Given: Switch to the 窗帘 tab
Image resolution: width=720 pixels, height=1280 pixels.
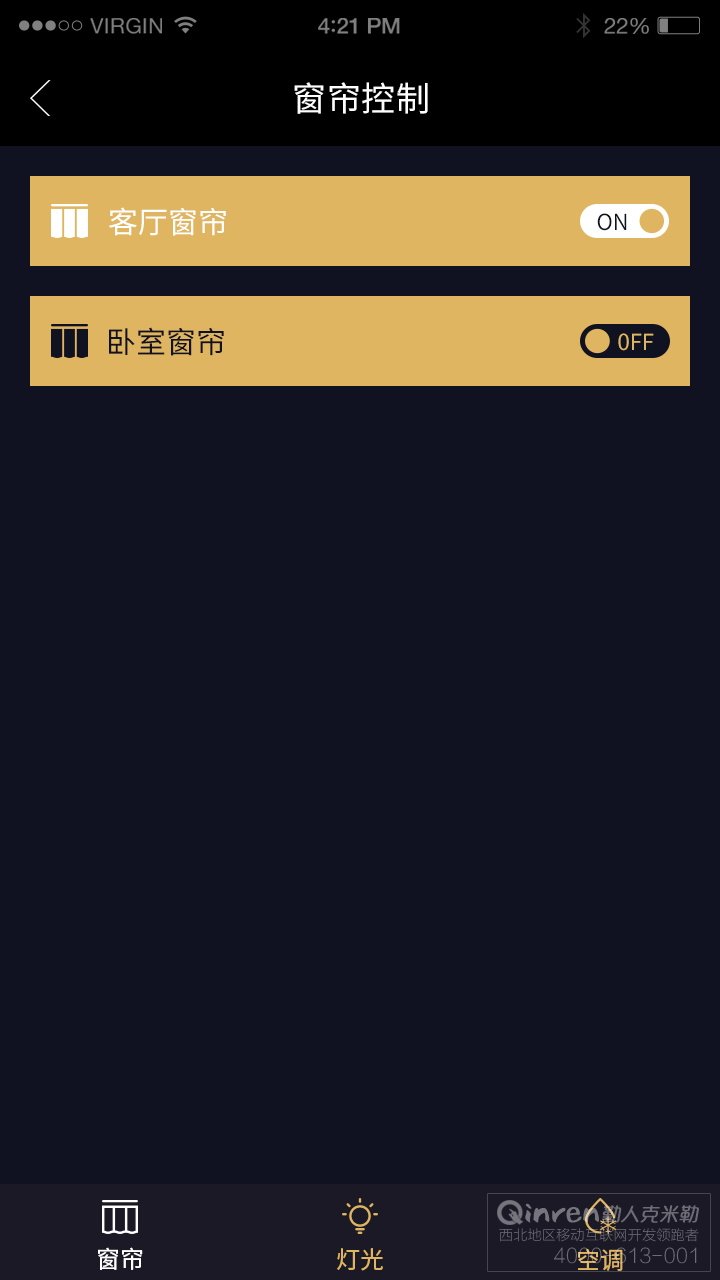Looking at the screenshot, I should pos(120,1234).
